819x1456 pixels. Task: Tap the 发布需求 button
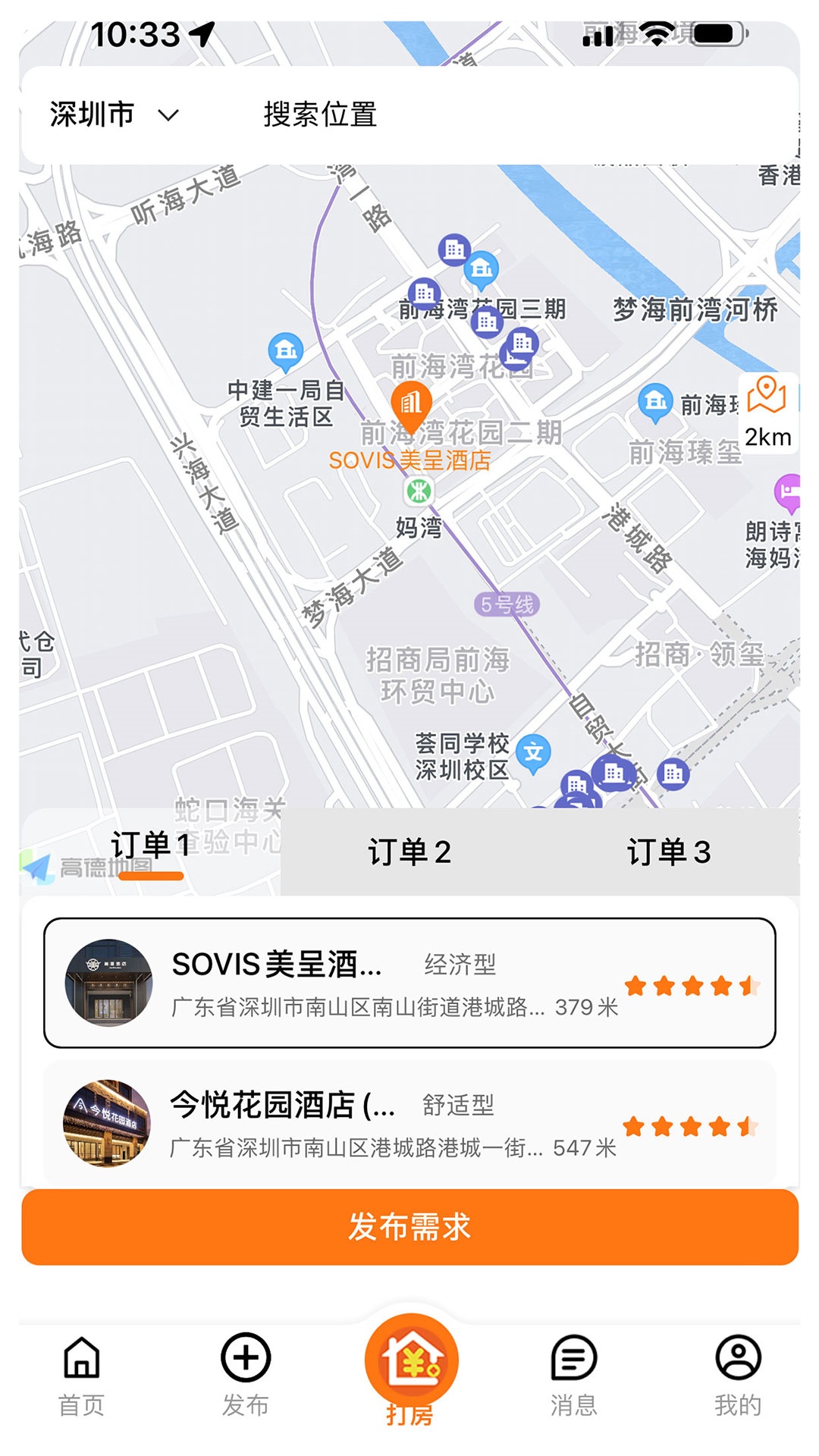coord(409,1226)
